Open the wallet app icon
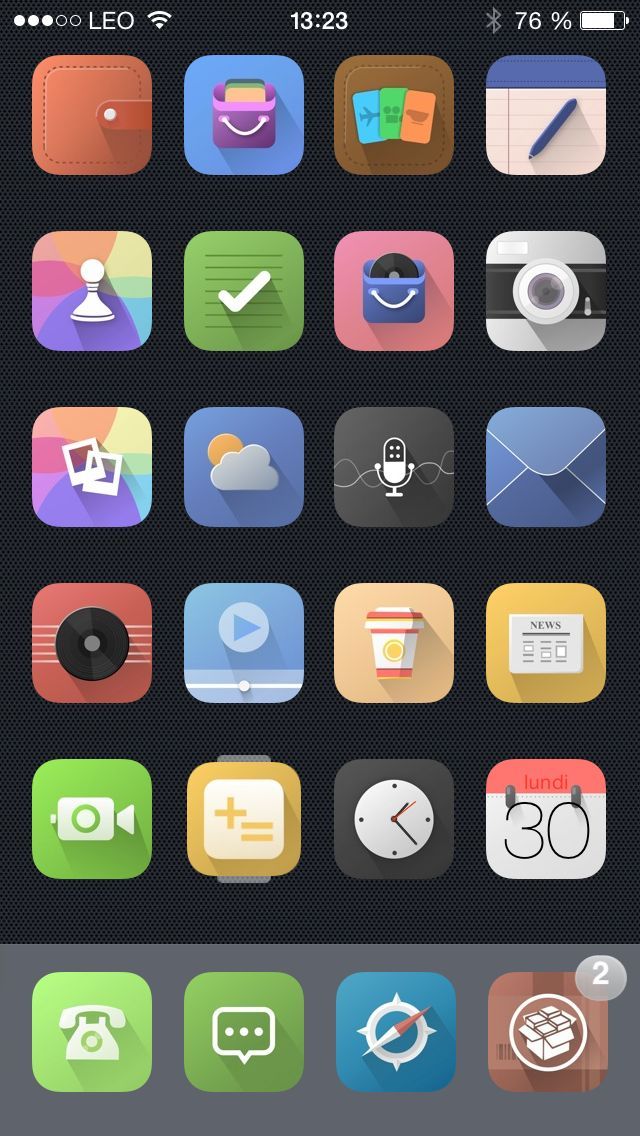 click(x=92, y=115)
